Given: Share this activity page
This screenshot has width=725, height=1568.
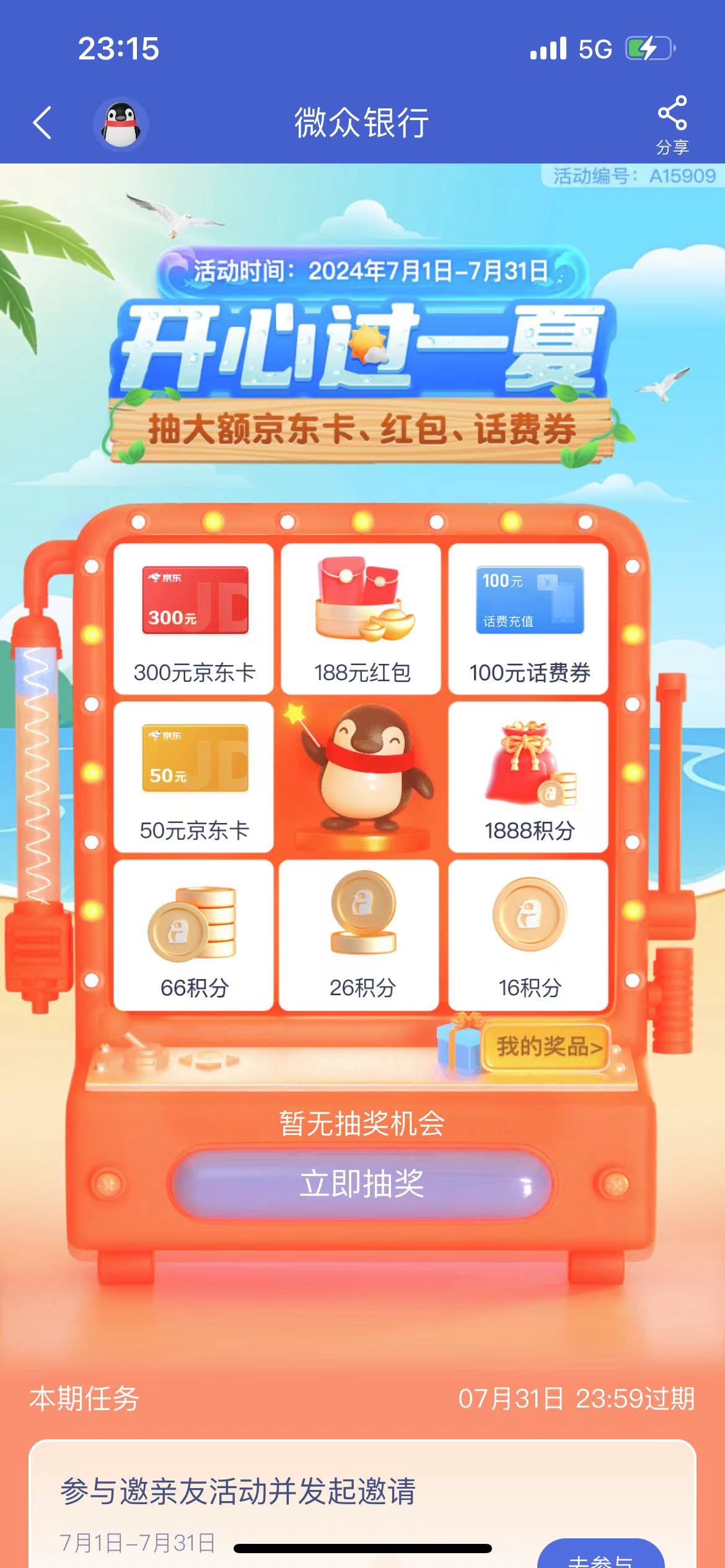Looking at the screenshot, I should (x=672, y=123).
